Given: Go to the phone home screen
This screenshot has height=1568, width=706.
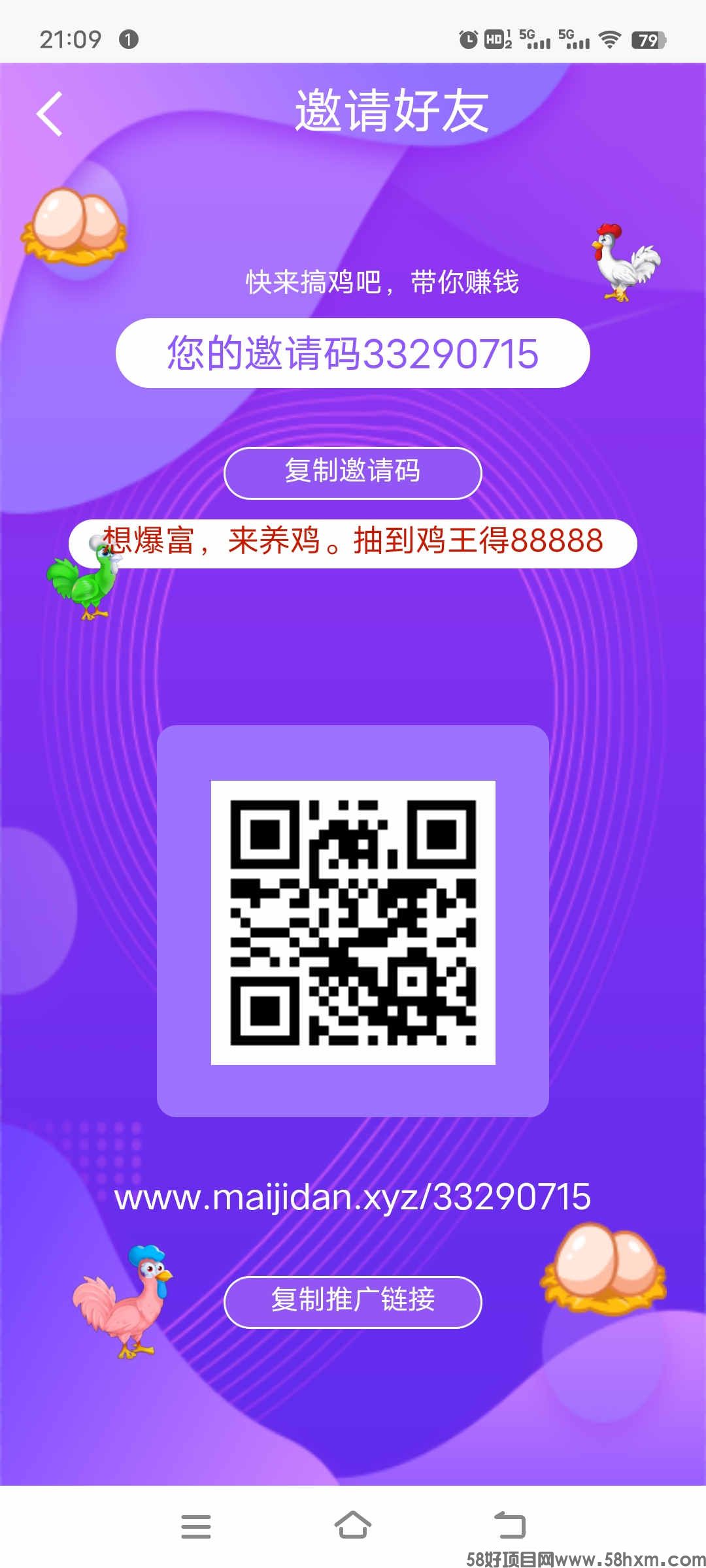Looking at the screenshot, I should (x=352, y=1525).
